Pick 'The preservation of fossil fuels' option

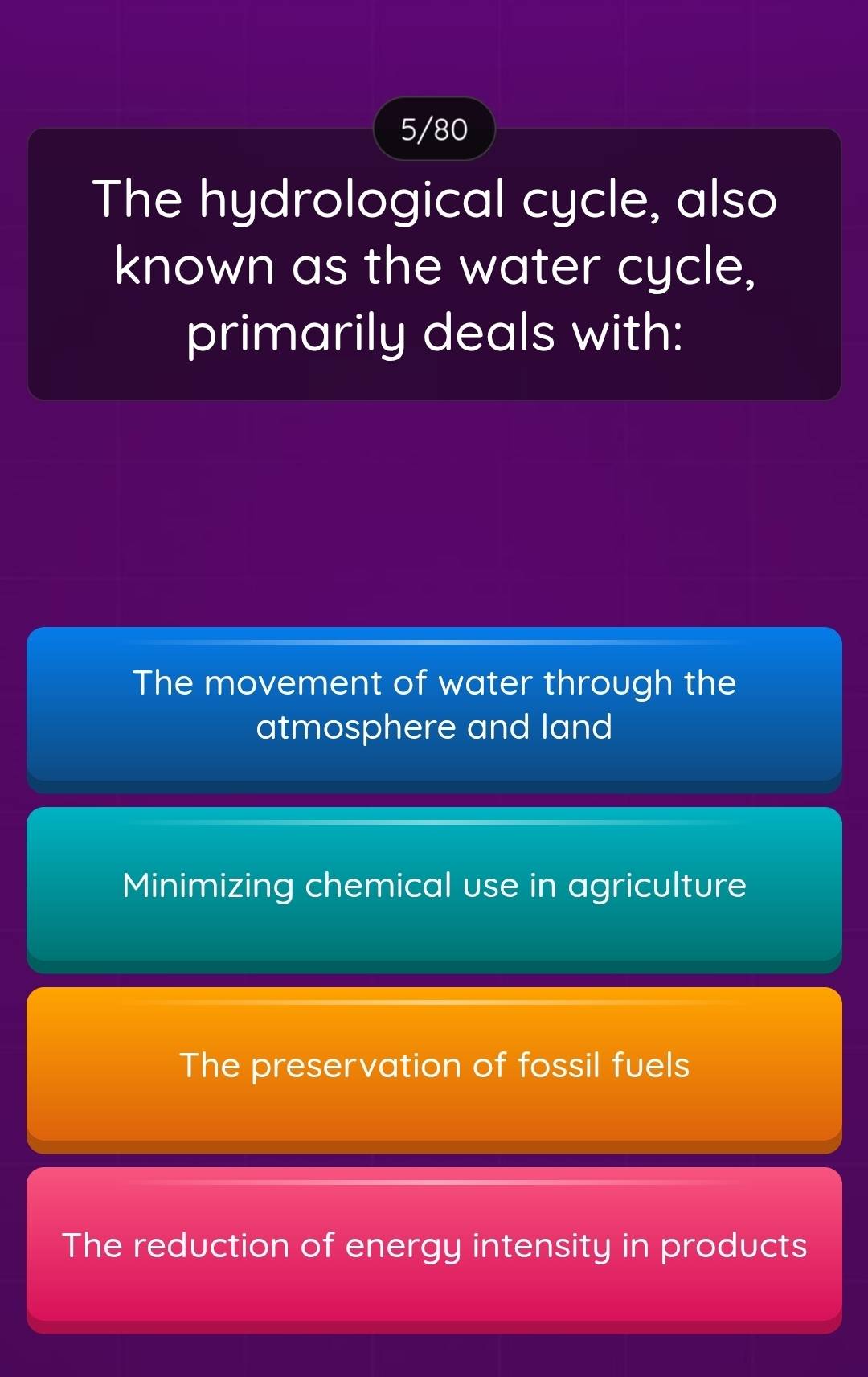[434, 1066]
